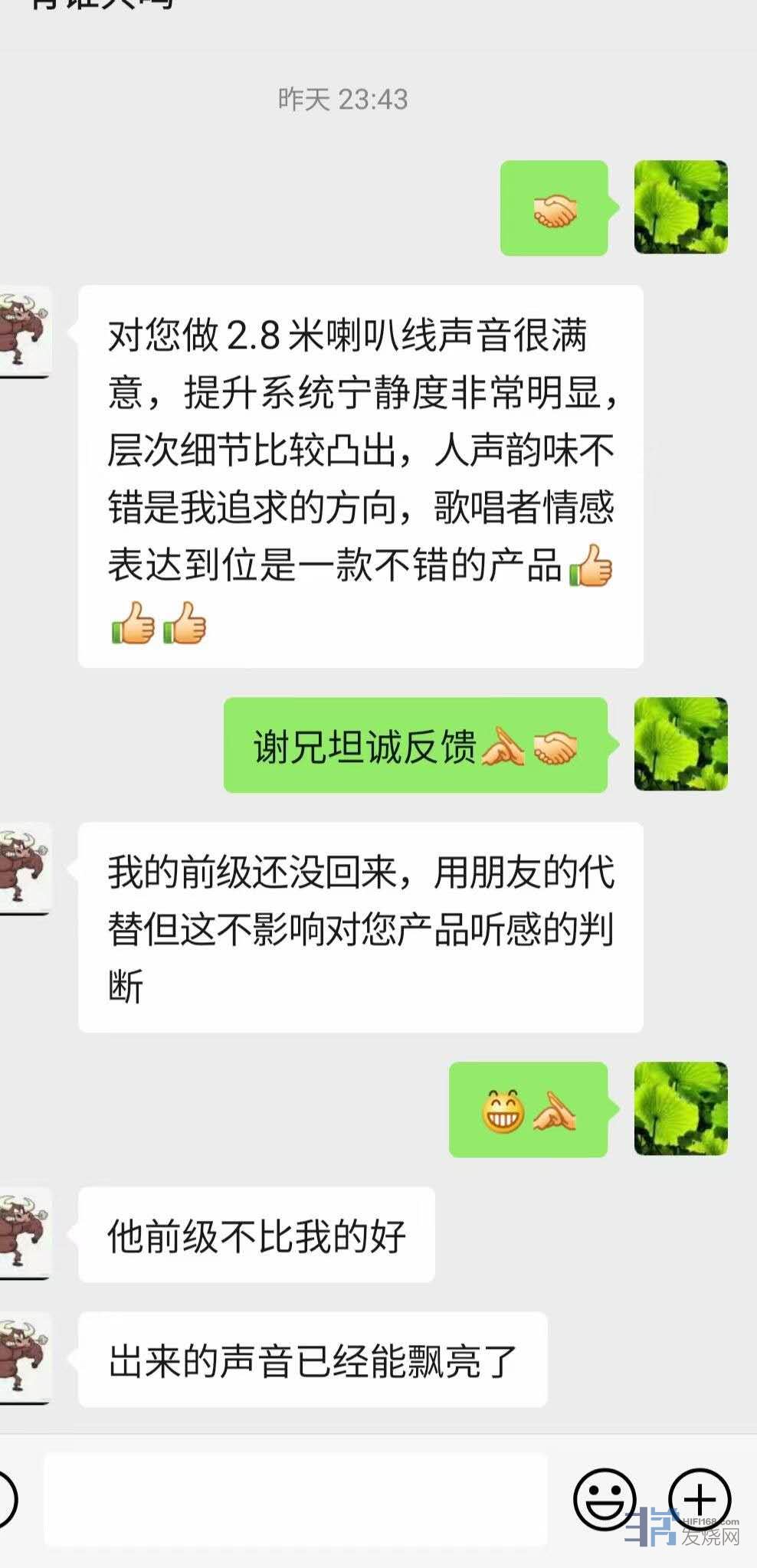Tap leaf avatar beside "谢兄坦诚反馈"
The width and height of the screenshot is (757, 1568).
pyautogui.click(x=680, y=744)
